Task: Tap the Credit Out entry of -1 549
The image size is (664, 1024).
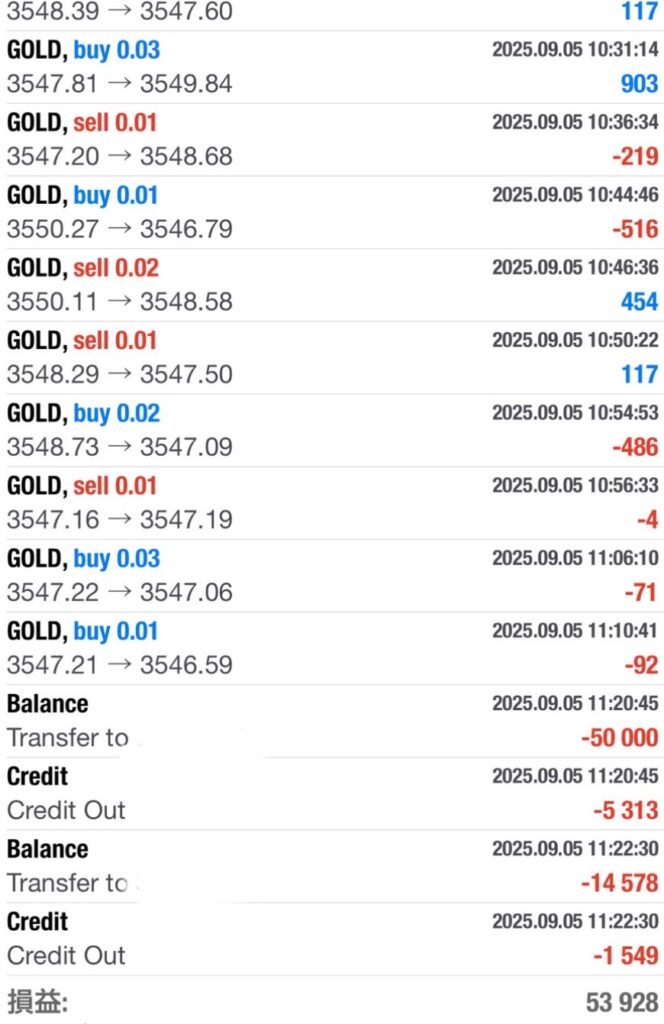Action: 332,939
